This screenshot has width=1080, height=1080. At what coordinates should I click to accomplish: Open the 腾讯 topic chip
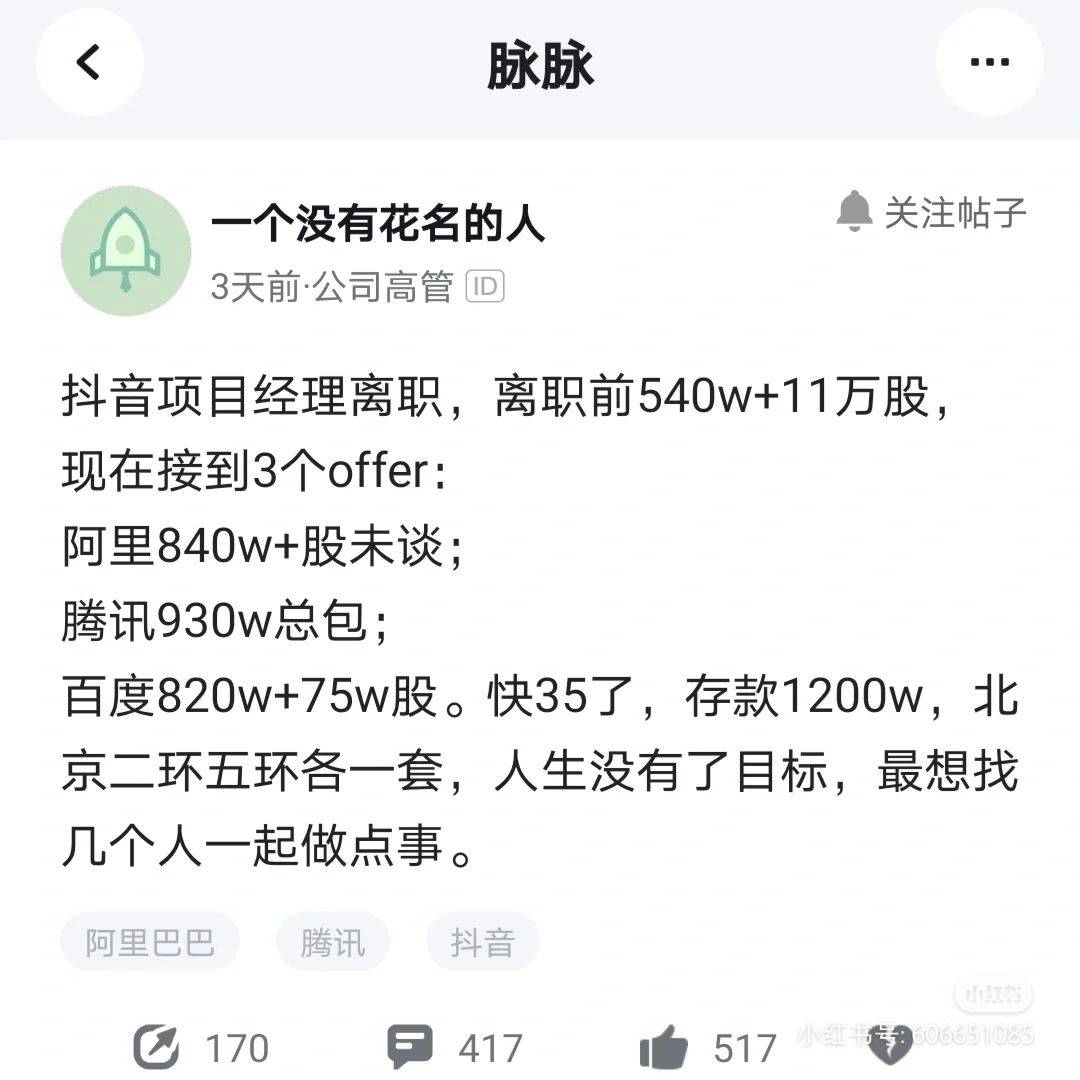coord(333,942)
